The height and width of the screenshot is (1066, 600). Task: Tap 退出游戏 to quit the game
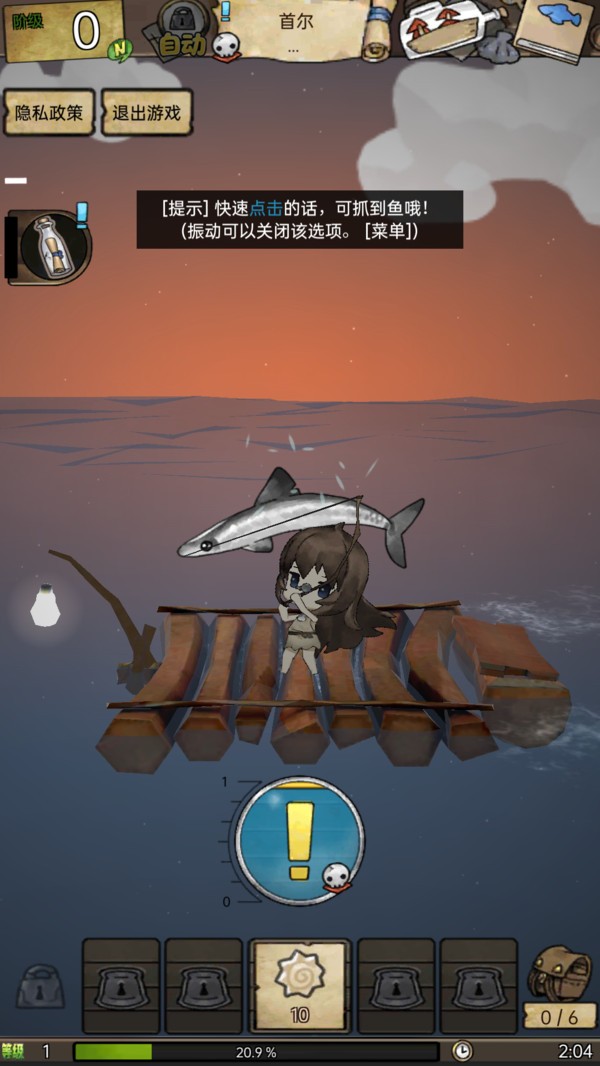click(147, 112)
